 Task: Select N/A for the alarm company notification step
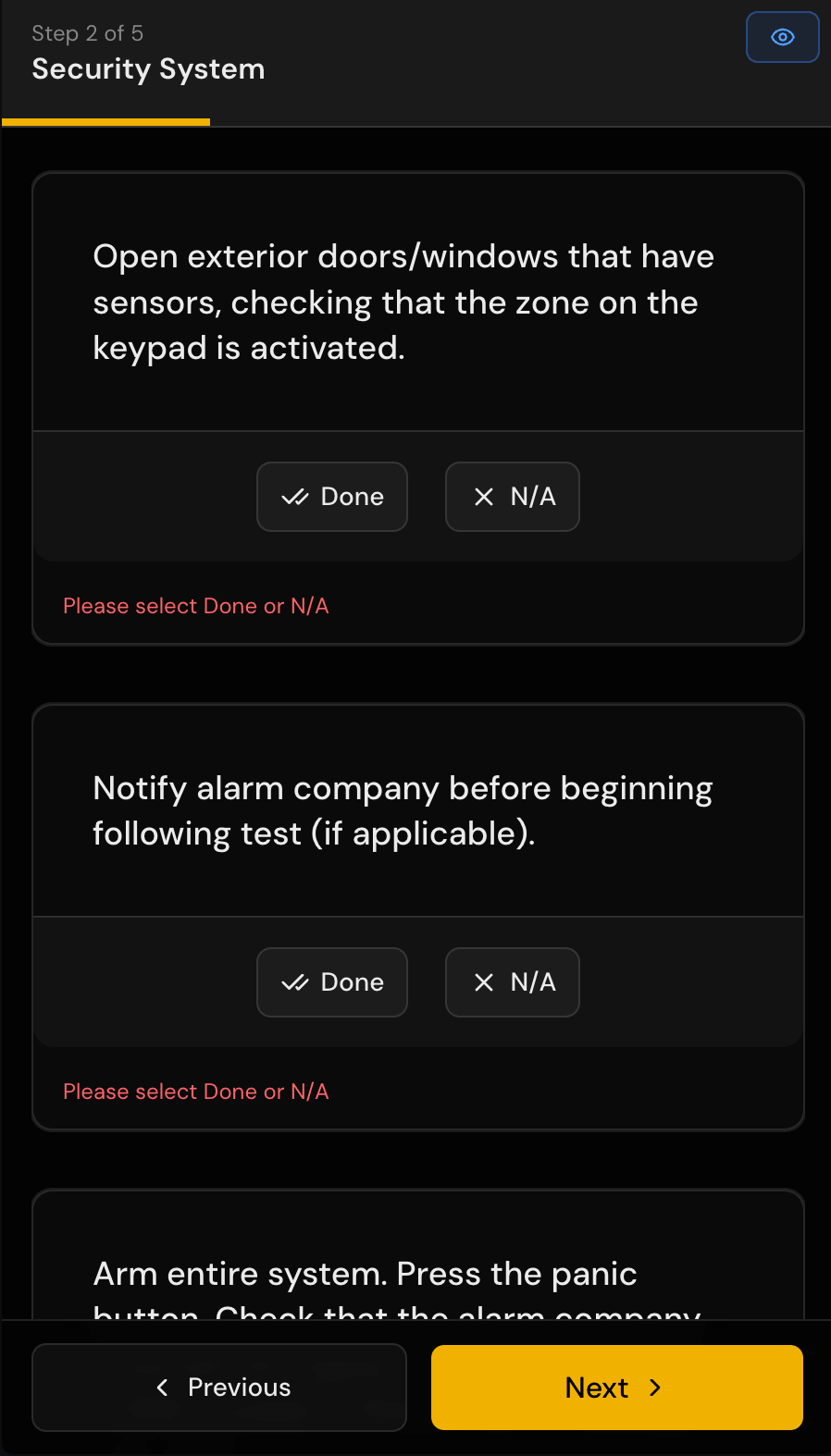[512, 982]
